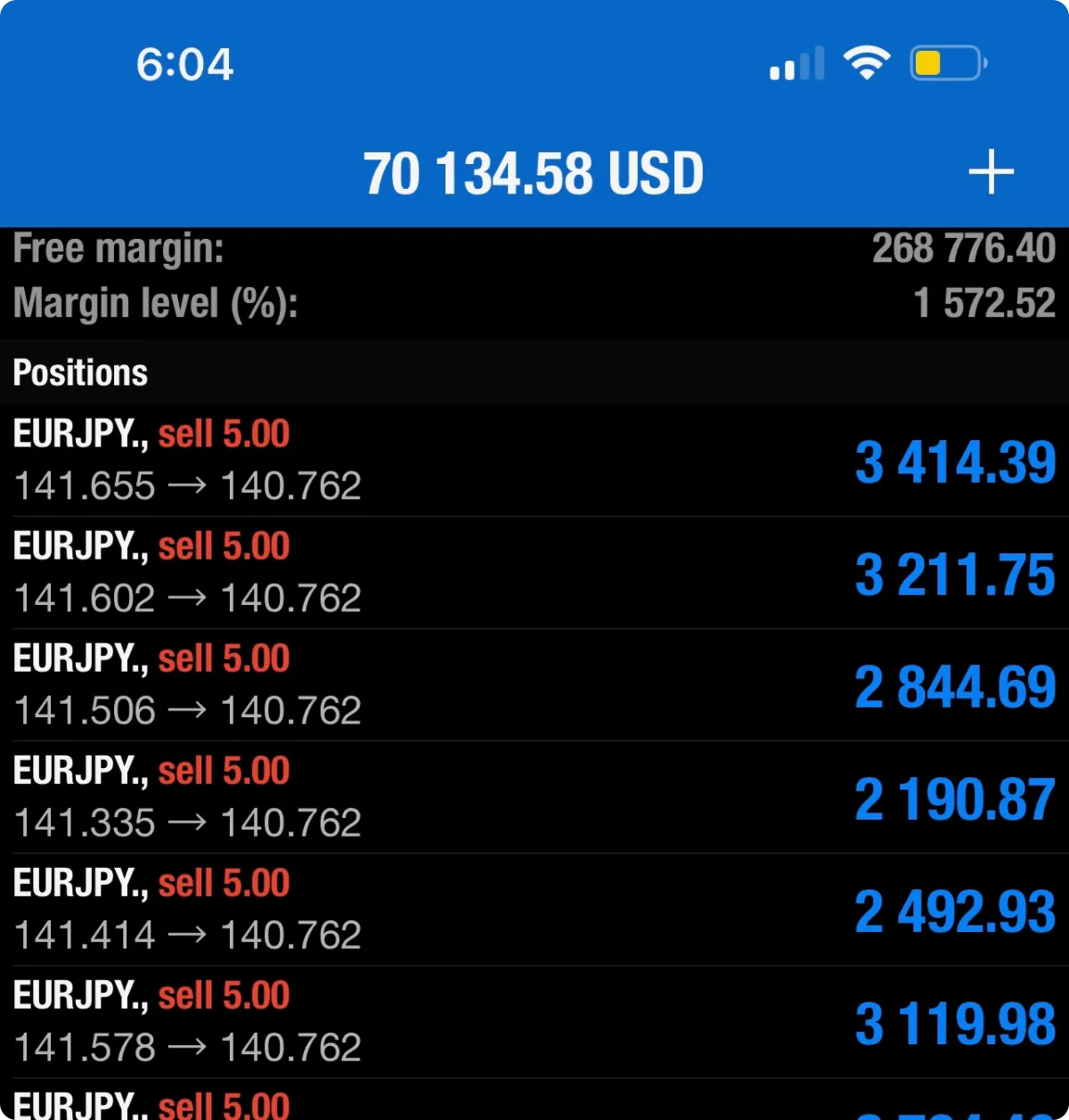View EURJPY sell position opened at 141.335
The width and height of the screenshot is (1069, 1120).
click(x=534, y=797)
